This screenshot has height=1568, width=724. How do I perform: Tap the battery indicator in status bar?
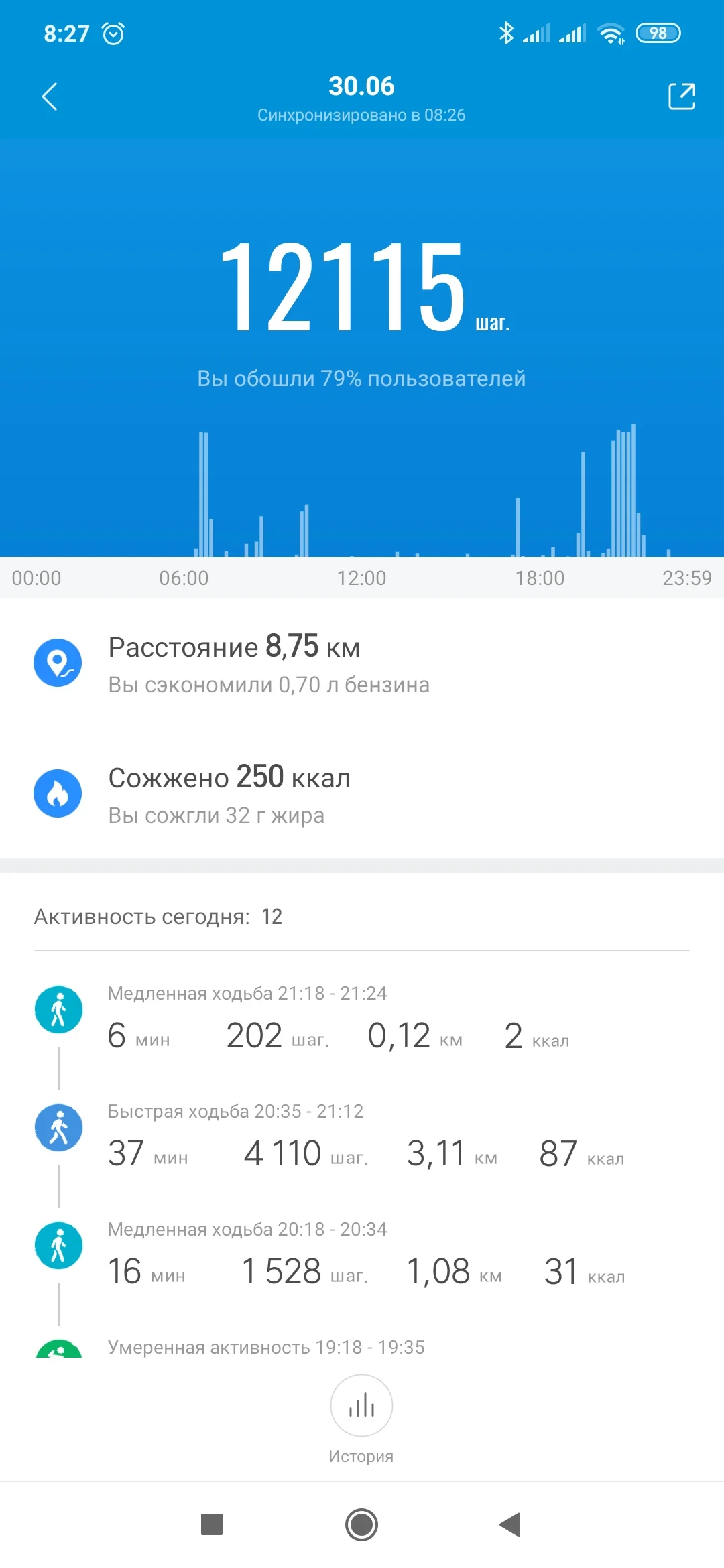pos(658,32)
